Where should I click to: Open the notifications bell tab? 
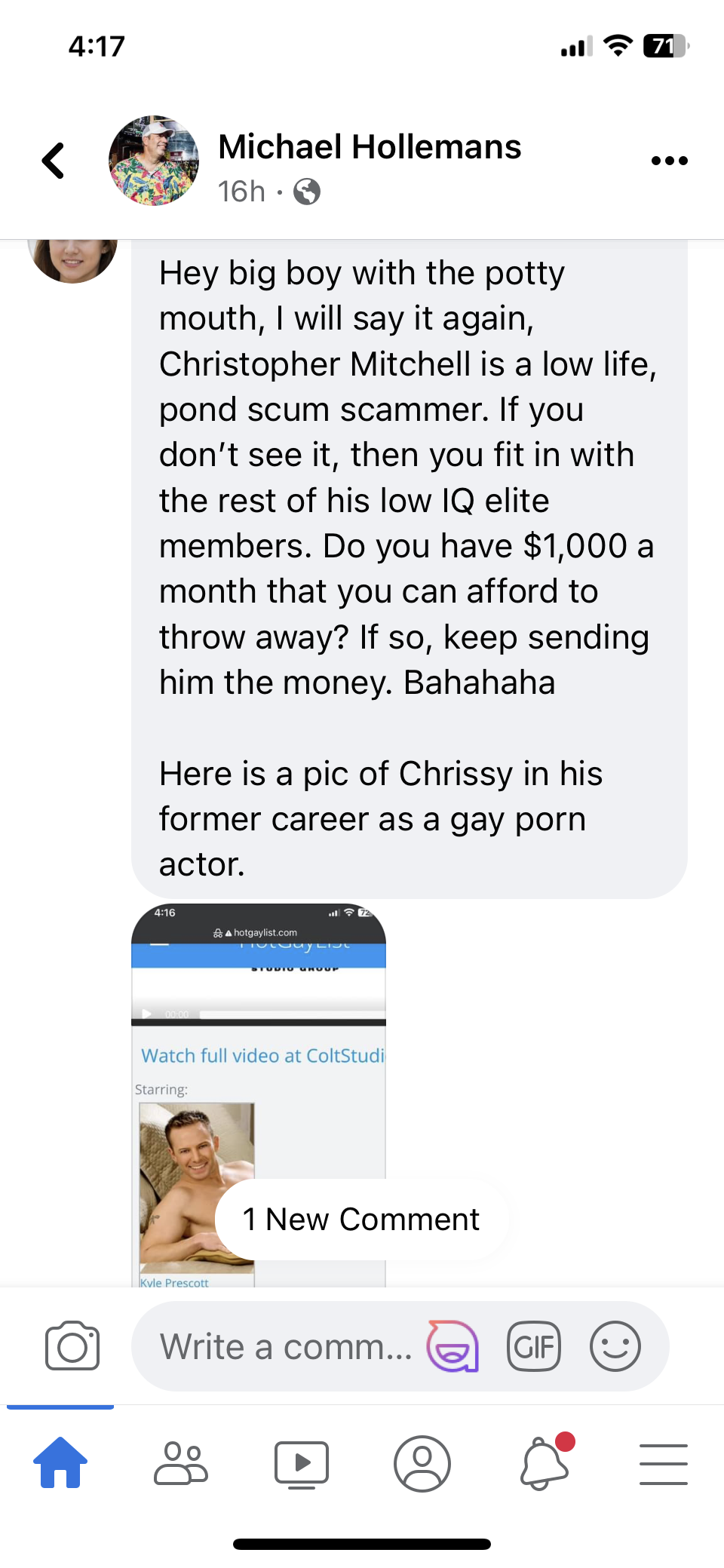point(544,1463)
